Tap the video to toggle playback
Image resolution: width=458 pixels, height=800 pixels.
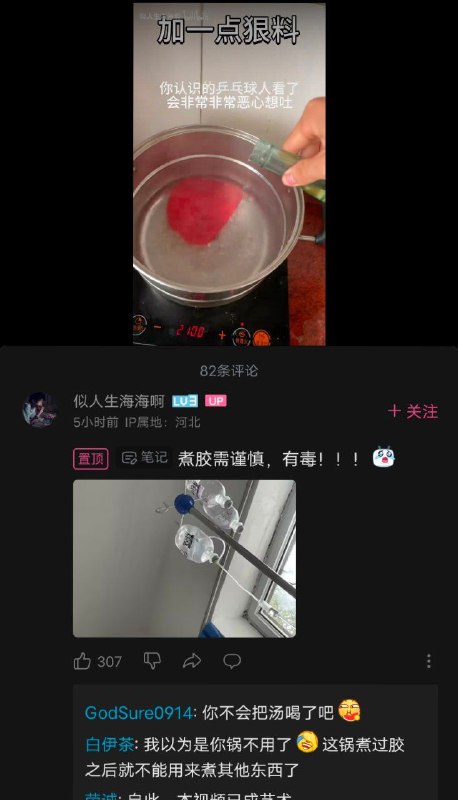[229, 174]
